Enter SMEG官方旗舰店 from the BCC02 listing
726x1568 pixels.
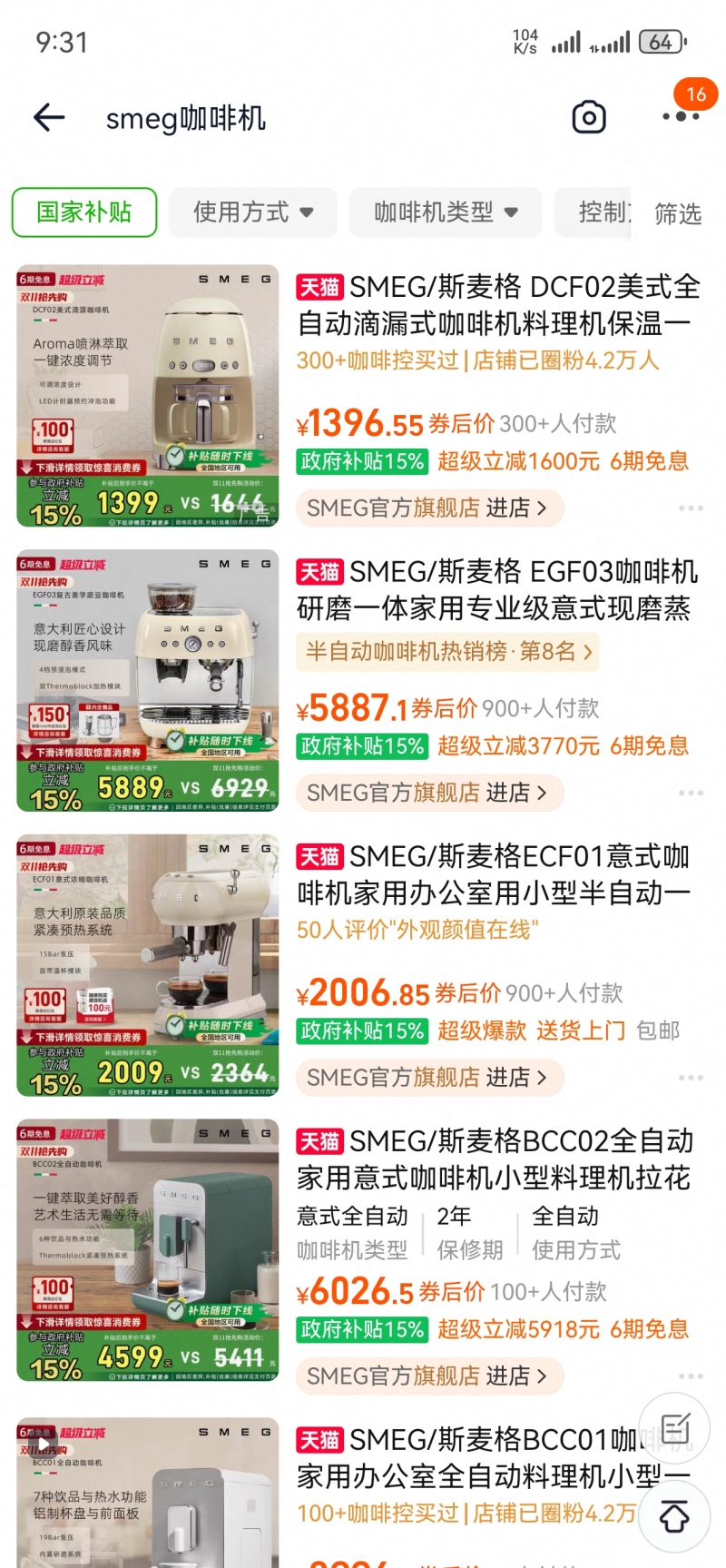tap(427, 1376)
